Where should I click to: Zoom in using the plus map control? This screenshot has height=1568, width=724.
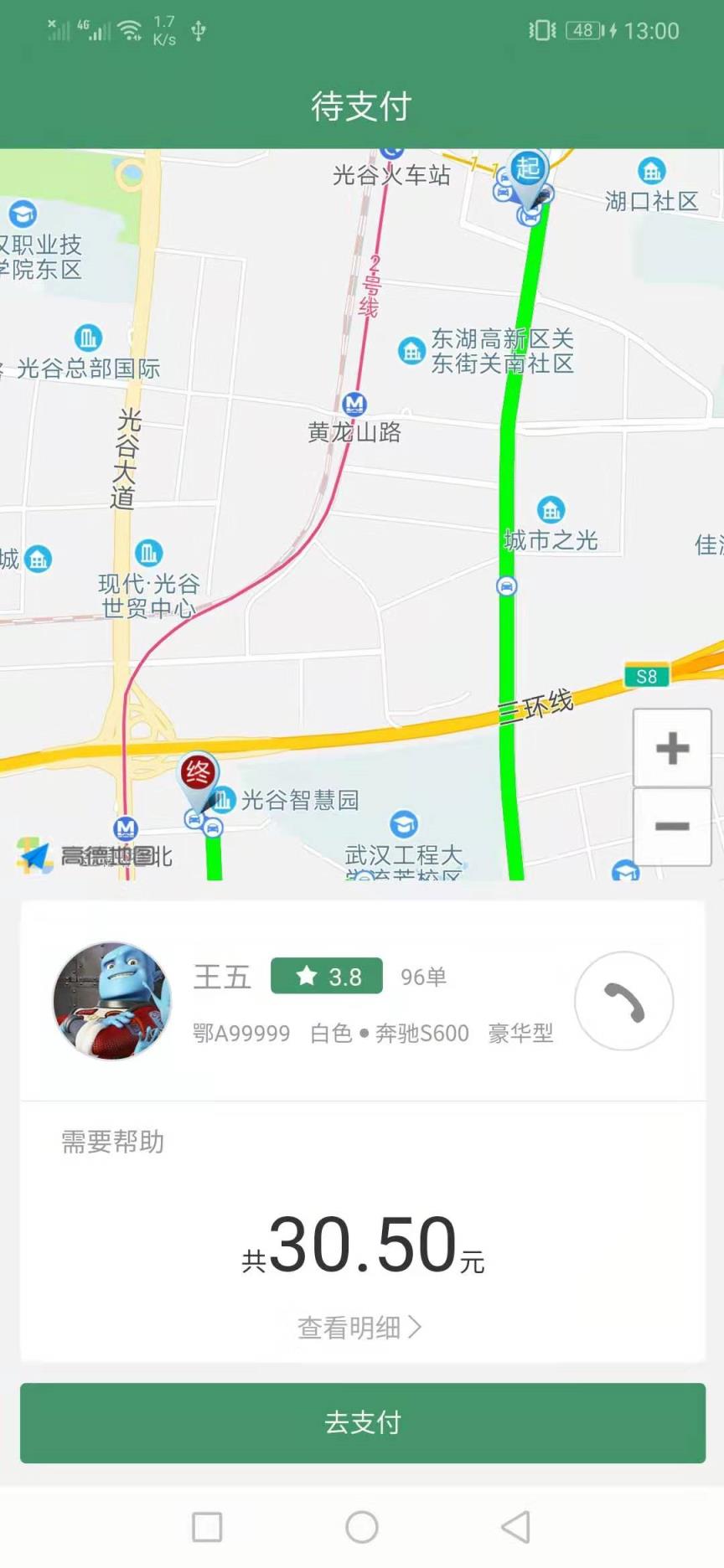(x=672, y=748)
